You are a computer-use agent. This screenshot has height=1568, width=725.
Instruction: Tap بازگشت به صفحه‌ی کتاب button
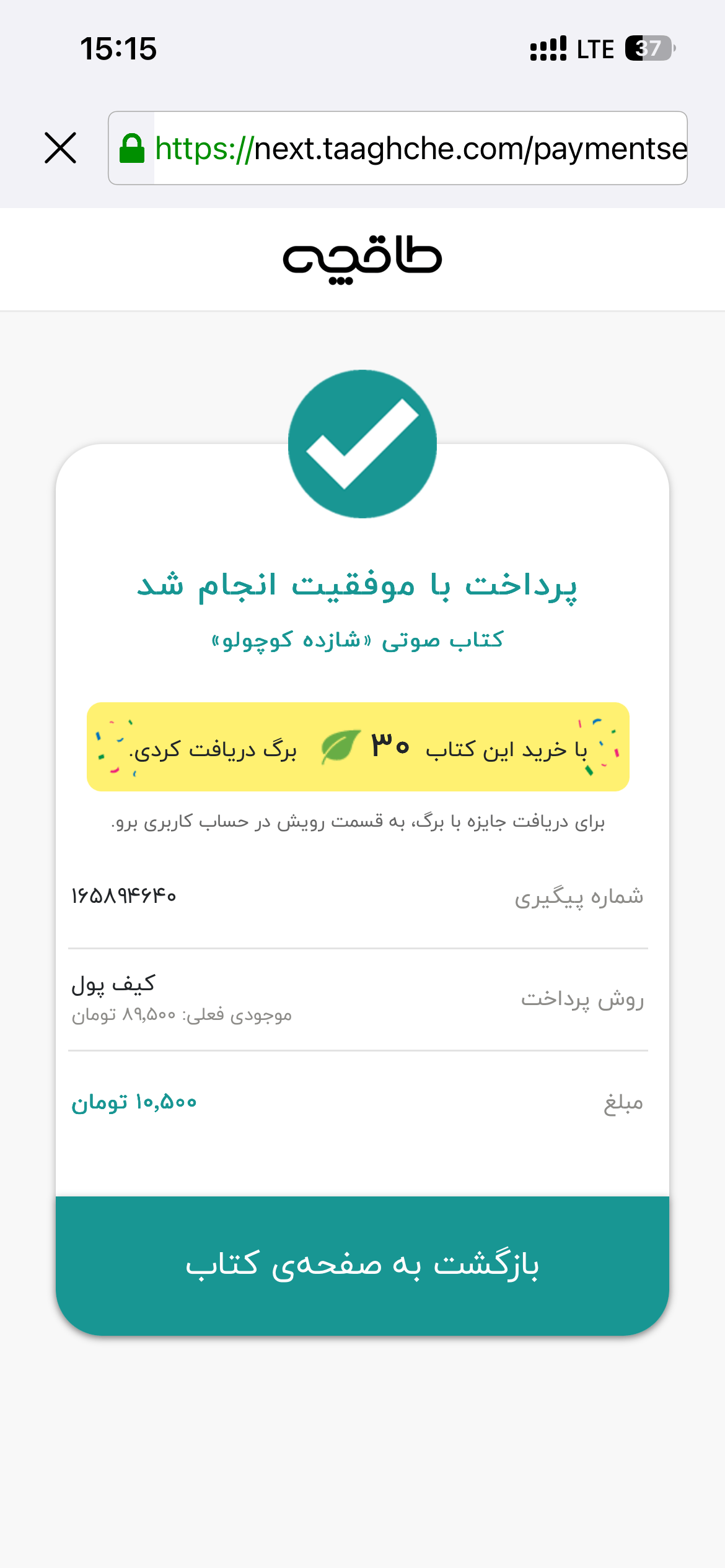point(362,1266)
